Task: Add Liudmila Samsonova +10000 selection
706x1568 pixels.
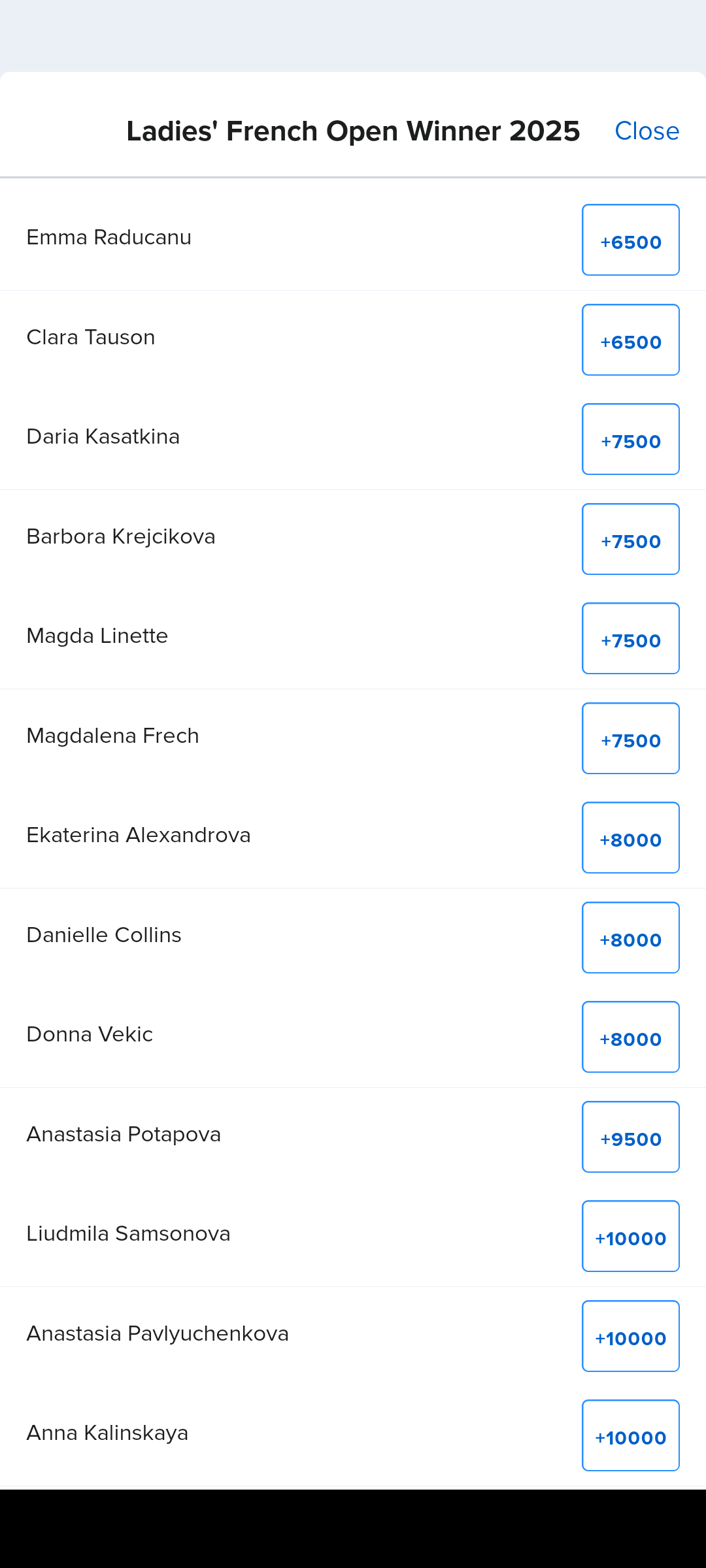Action: click(630, 1237)
